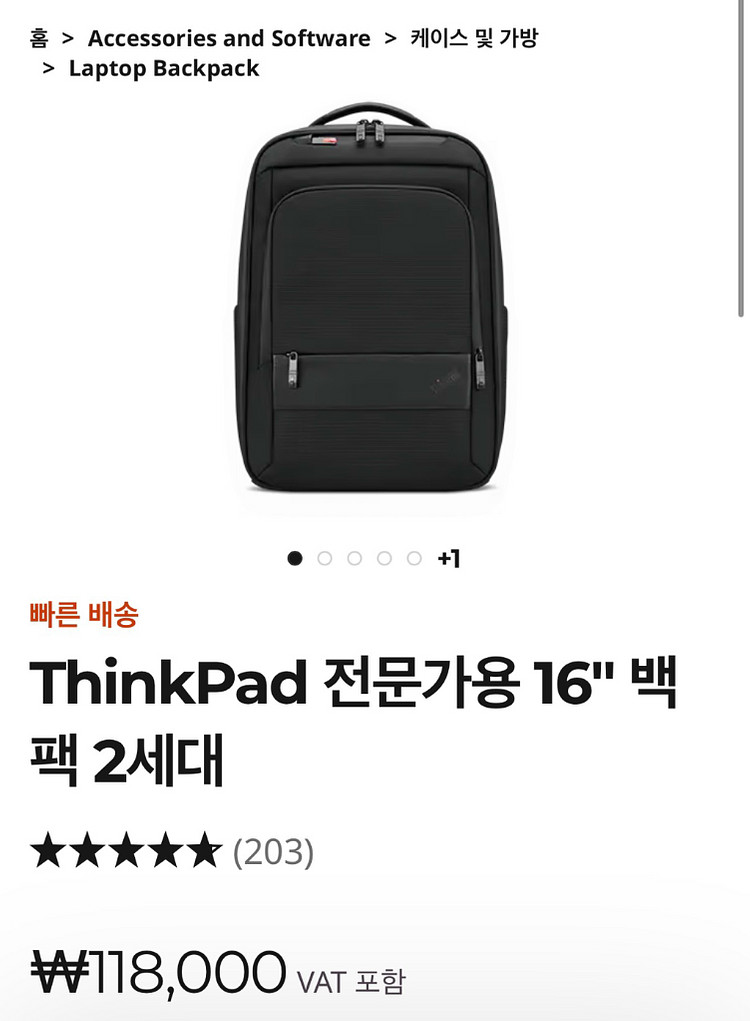Select the third image carousel dot
Viewport: 750px width, 1021px height.
[354, 558]
